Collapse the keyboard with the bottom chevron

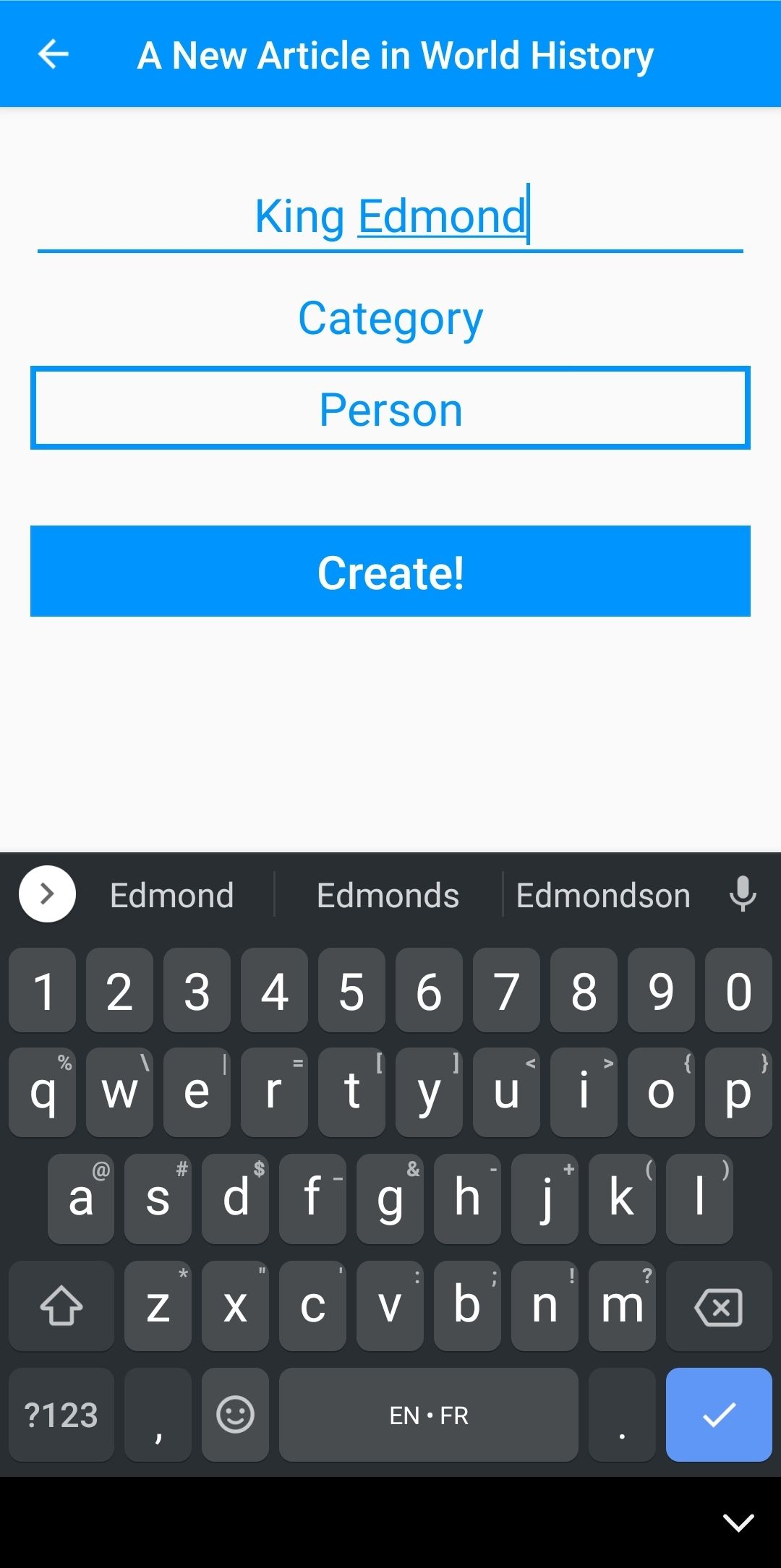point(738,1524)
